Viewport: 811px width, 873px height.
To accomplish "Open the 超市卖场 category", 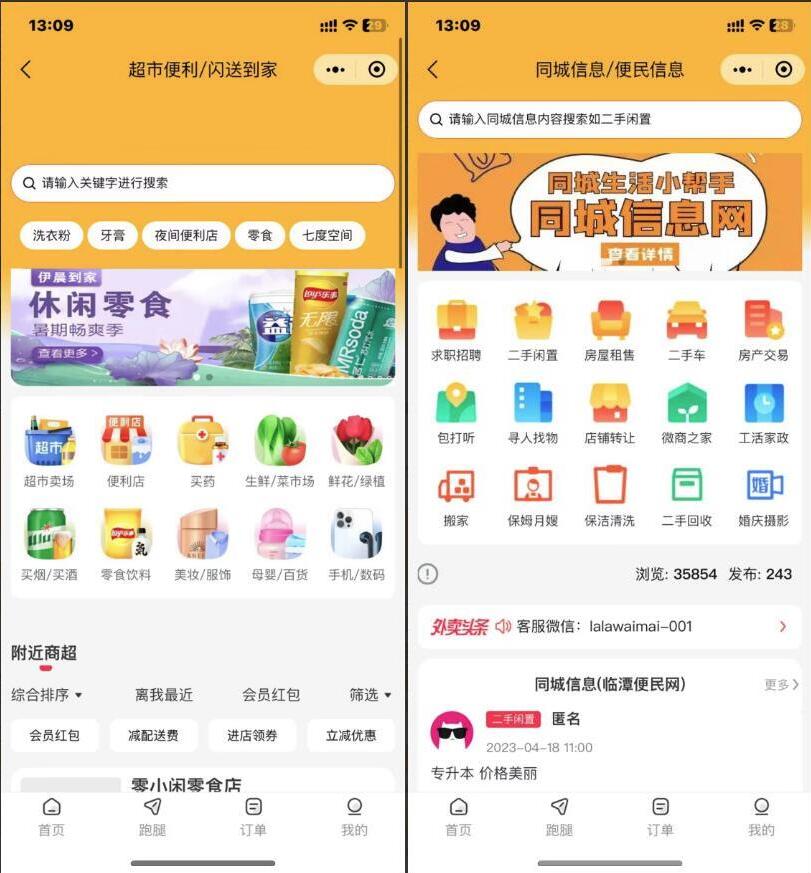I will click(x=49, y=452).
